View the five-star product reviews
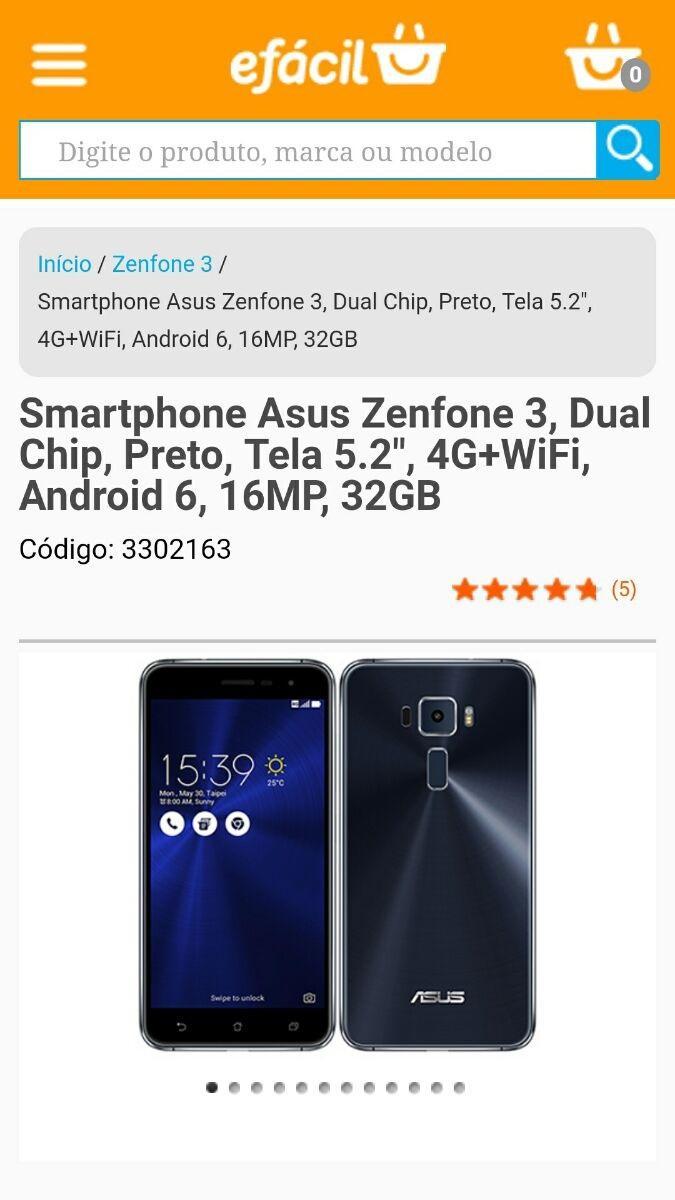The image size is (675, 1200). (543, 589)
